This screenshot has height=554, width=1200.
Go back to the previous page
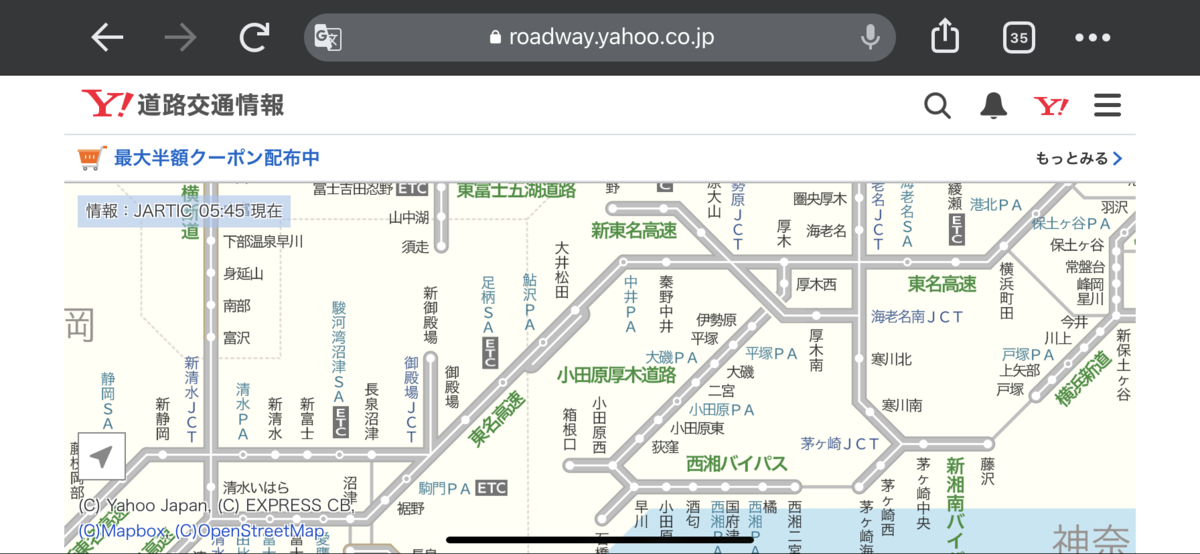click(107, 38)
